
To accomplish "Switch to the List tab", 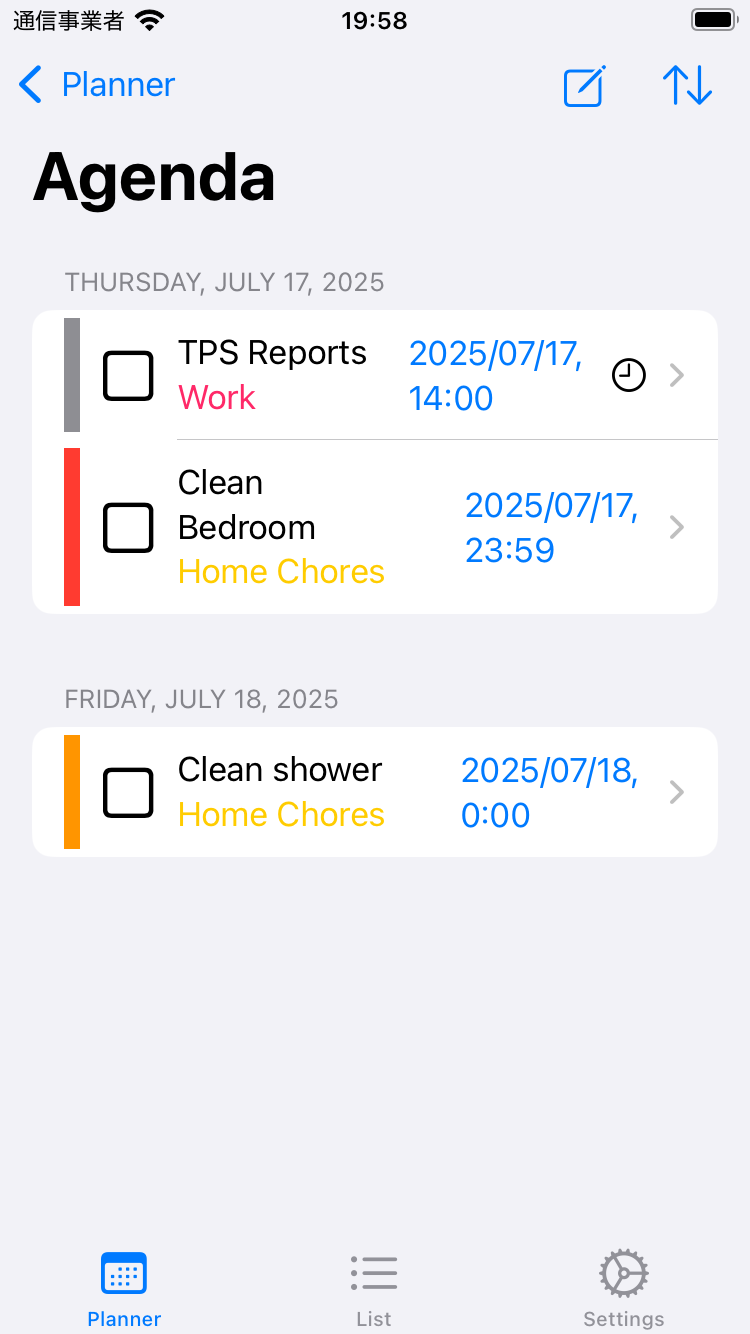I will point(374,1290).
